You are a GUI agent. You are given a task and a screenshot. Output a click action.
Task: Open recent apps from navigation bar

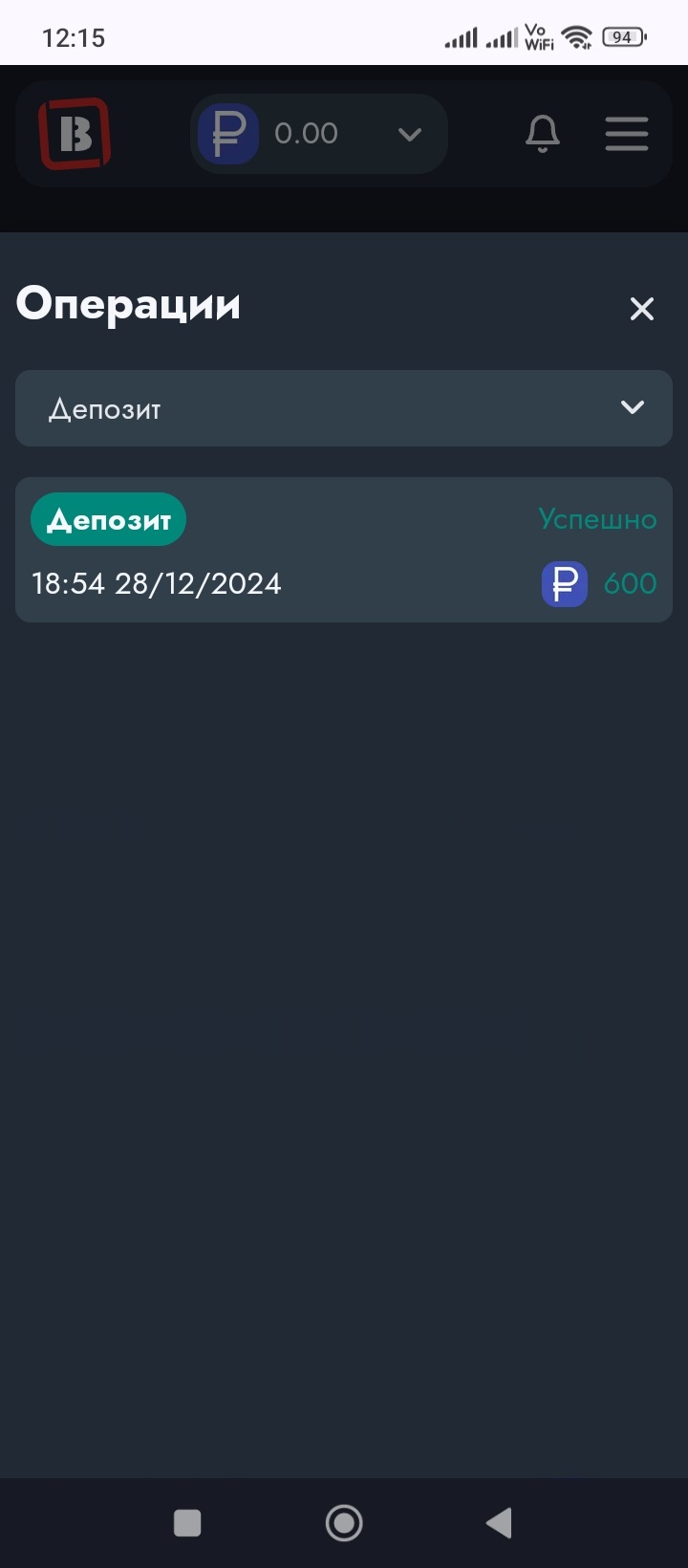pyautogui.click(x=187, y=1523)
